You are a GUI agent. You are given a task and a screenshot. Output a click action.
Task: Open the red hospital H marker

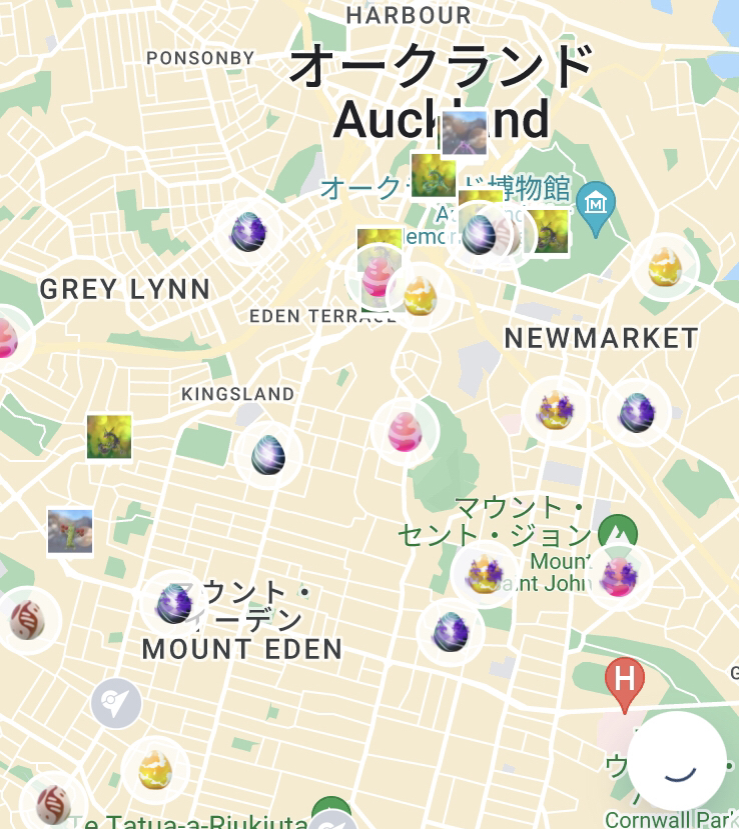pos(625,682)
